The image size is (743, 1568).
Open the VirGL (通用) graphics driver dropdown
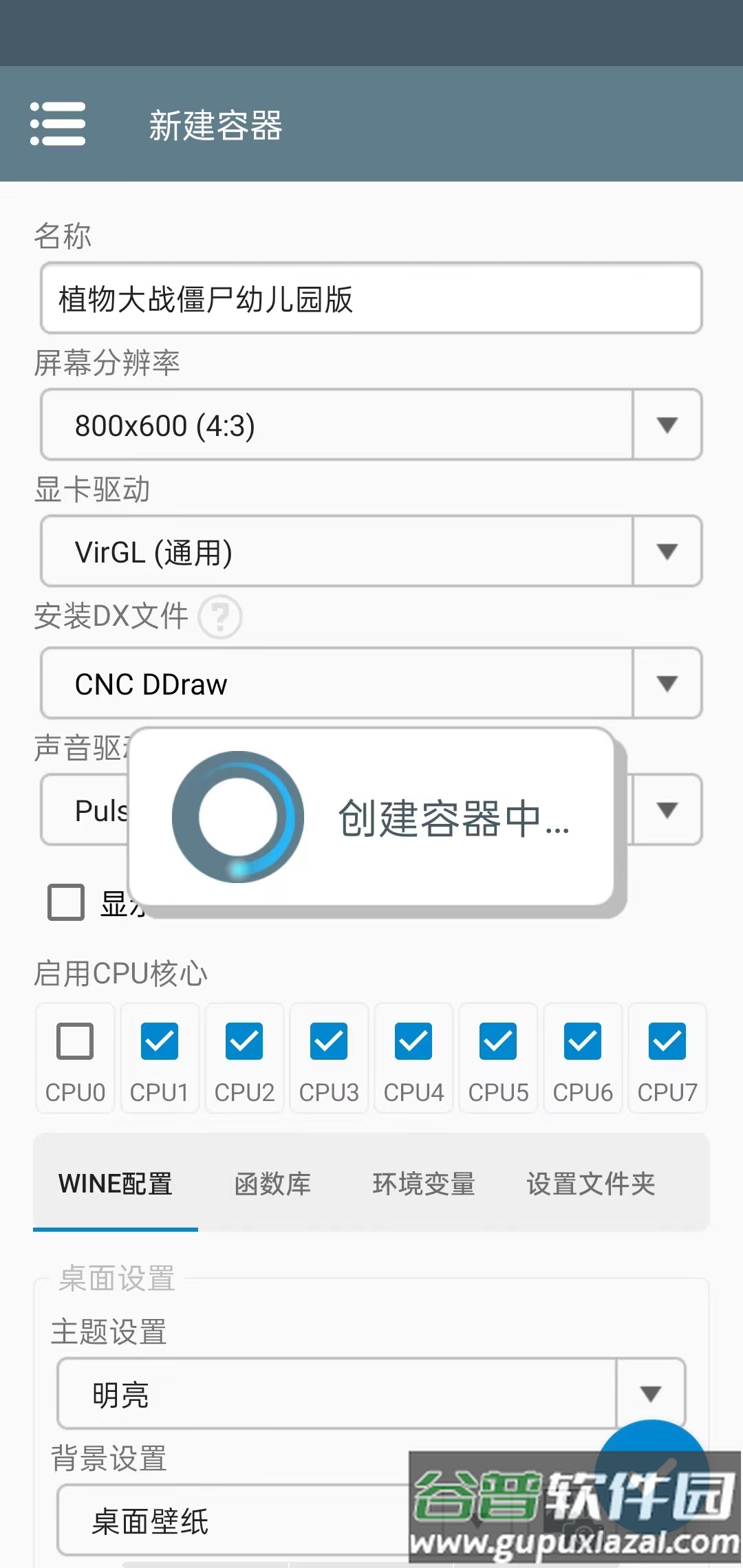[666, 552]
